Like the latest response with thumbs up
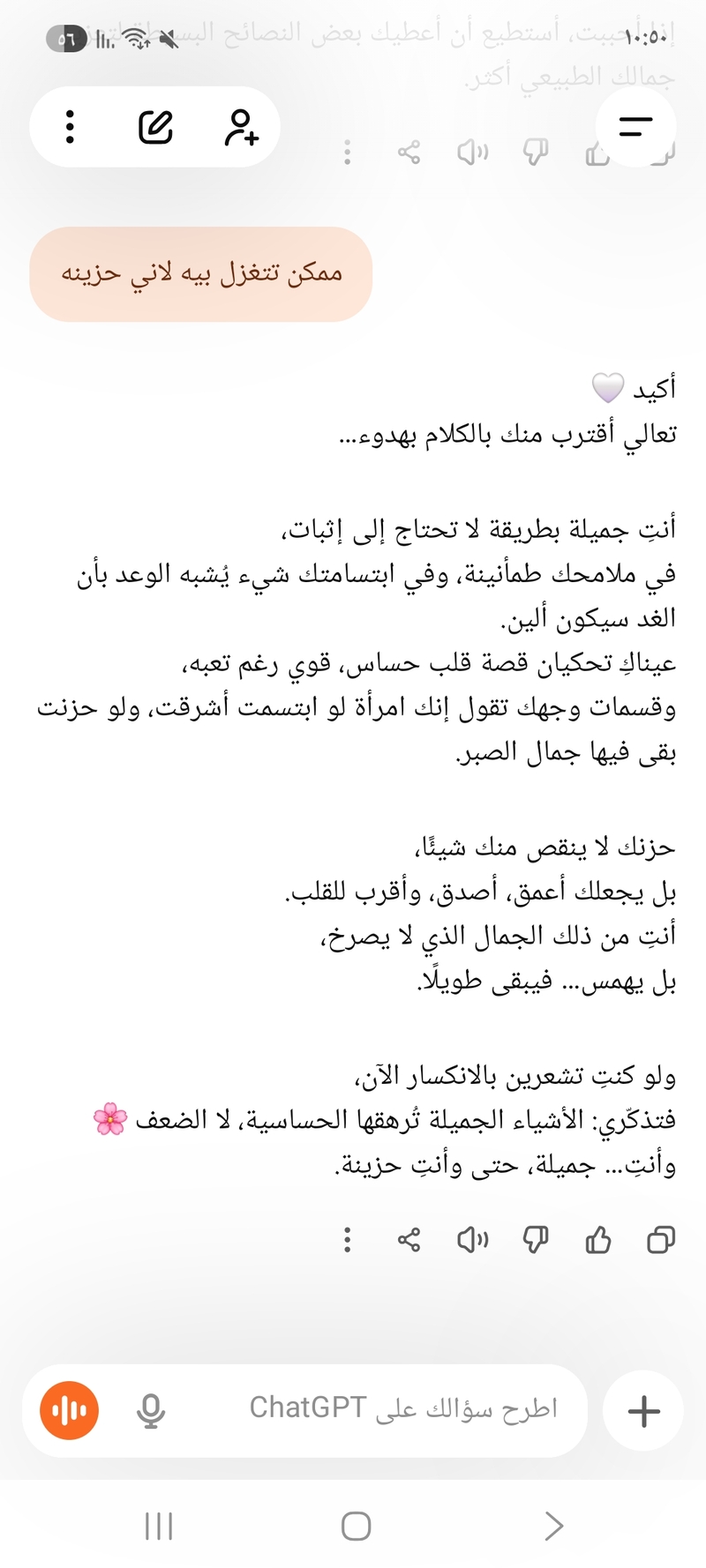 598,1240
